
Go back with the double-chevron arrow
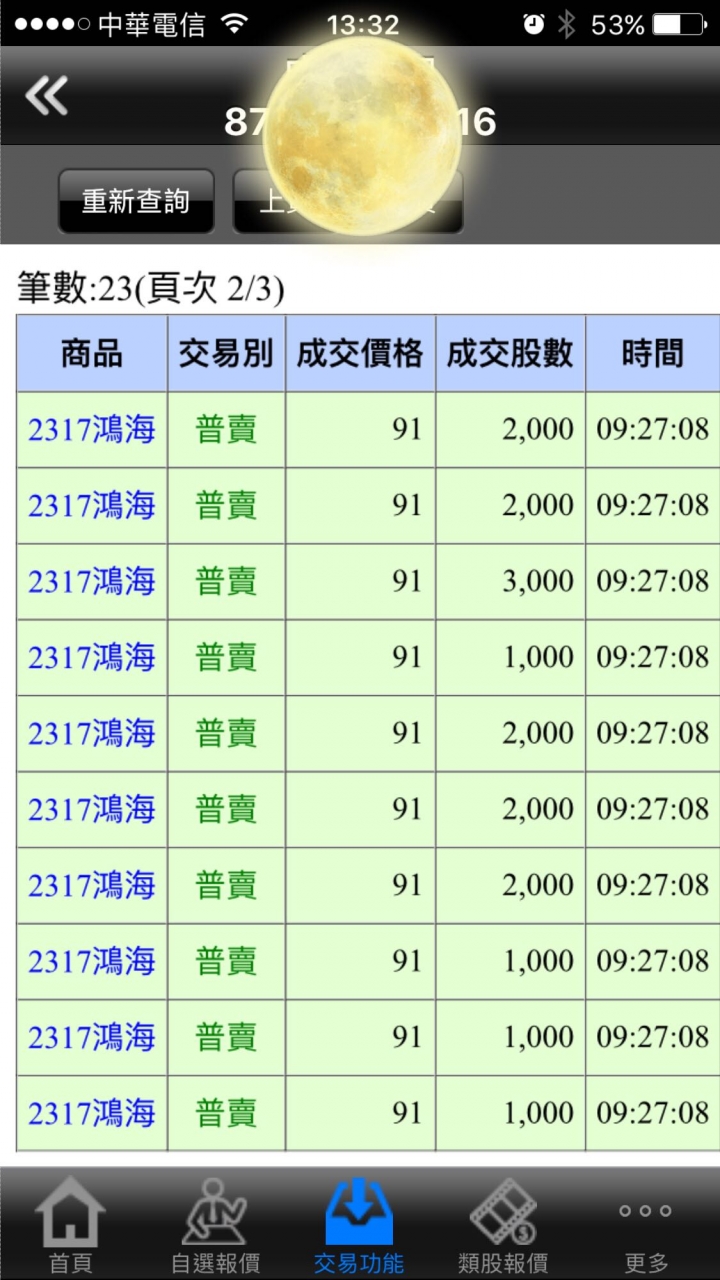click(x=47, y=96)
